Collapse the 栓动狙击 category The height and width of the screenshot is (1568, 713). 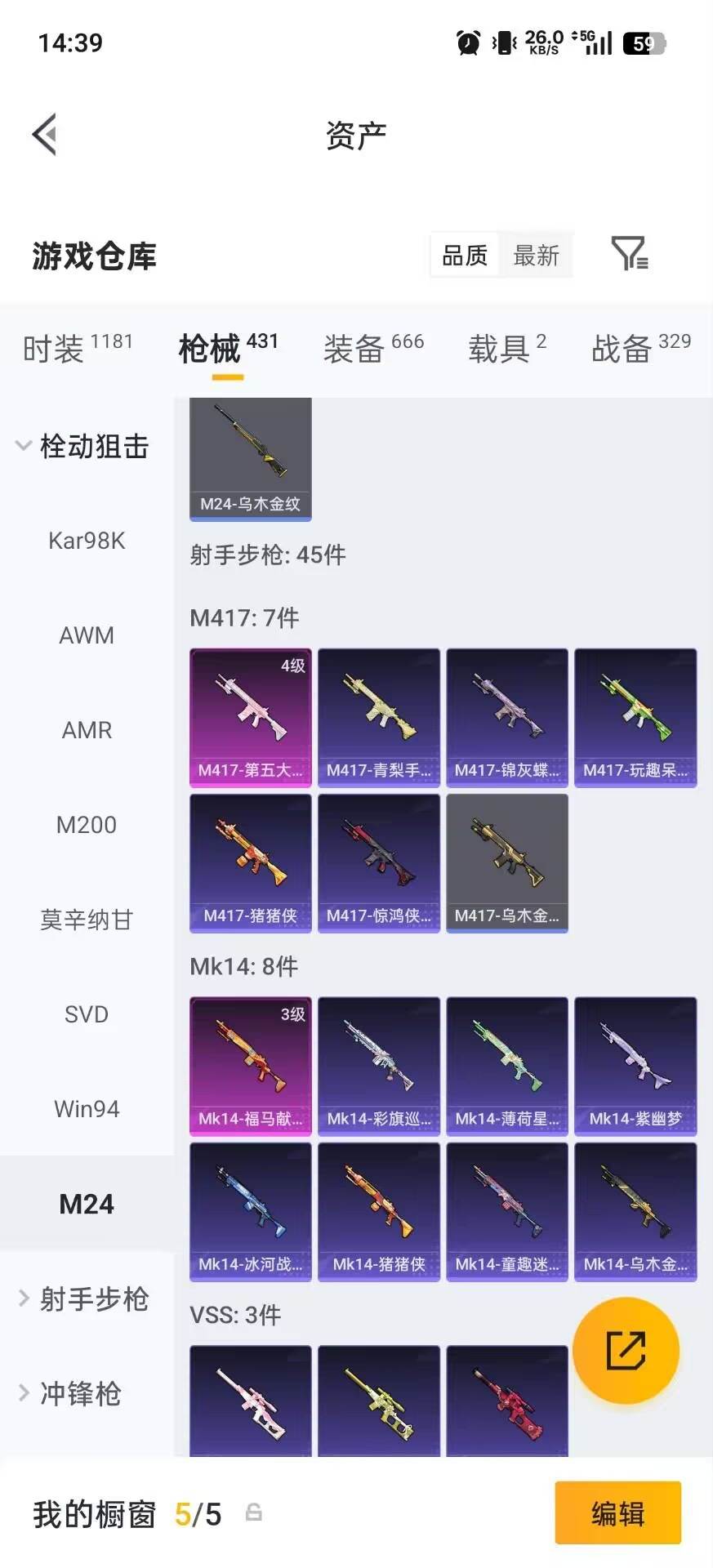(x=82, y=446)
